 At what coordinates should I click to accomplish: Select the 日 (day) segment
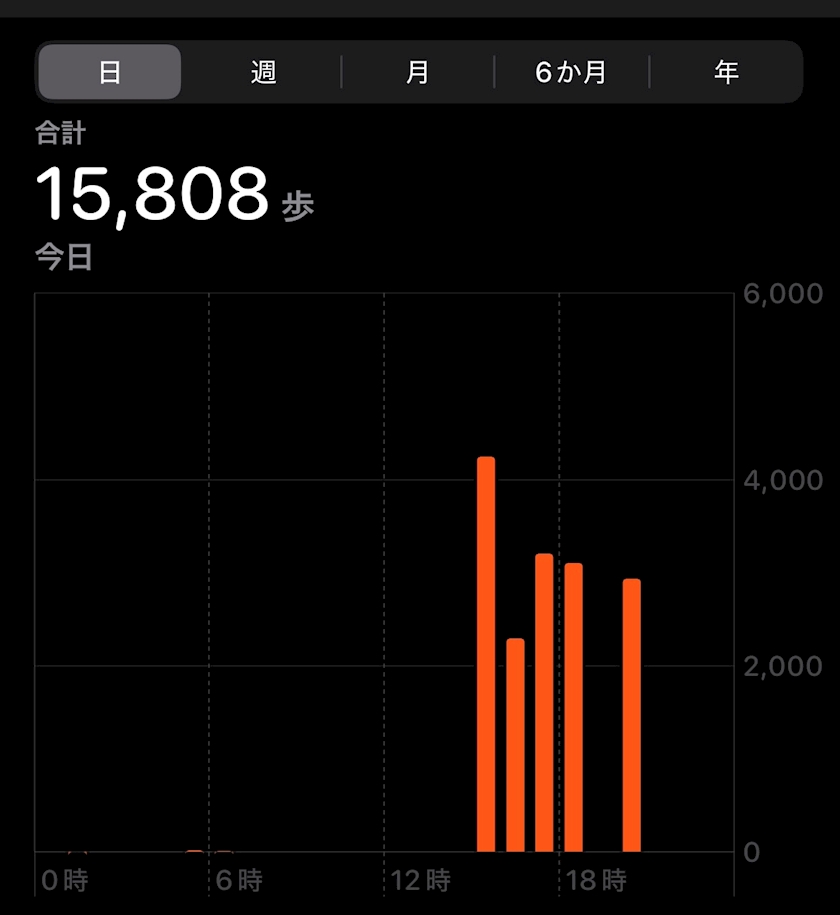pos(110,72)
